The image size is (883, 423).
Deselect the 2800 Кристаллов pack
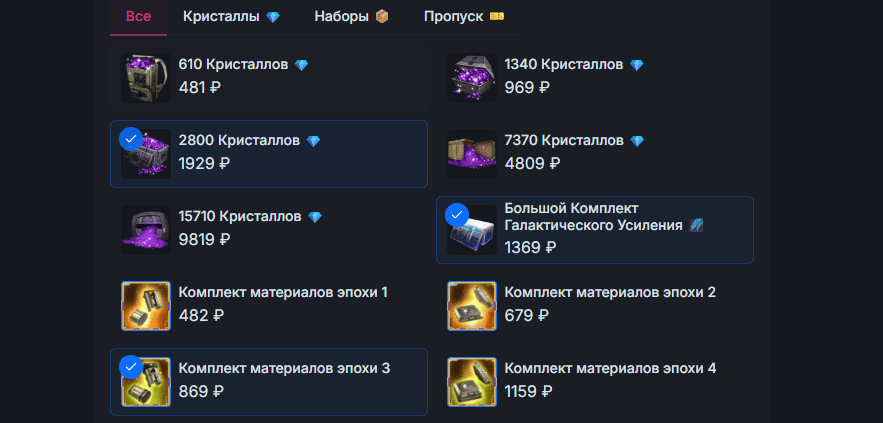pyautogui.click(x=268, y=153)
